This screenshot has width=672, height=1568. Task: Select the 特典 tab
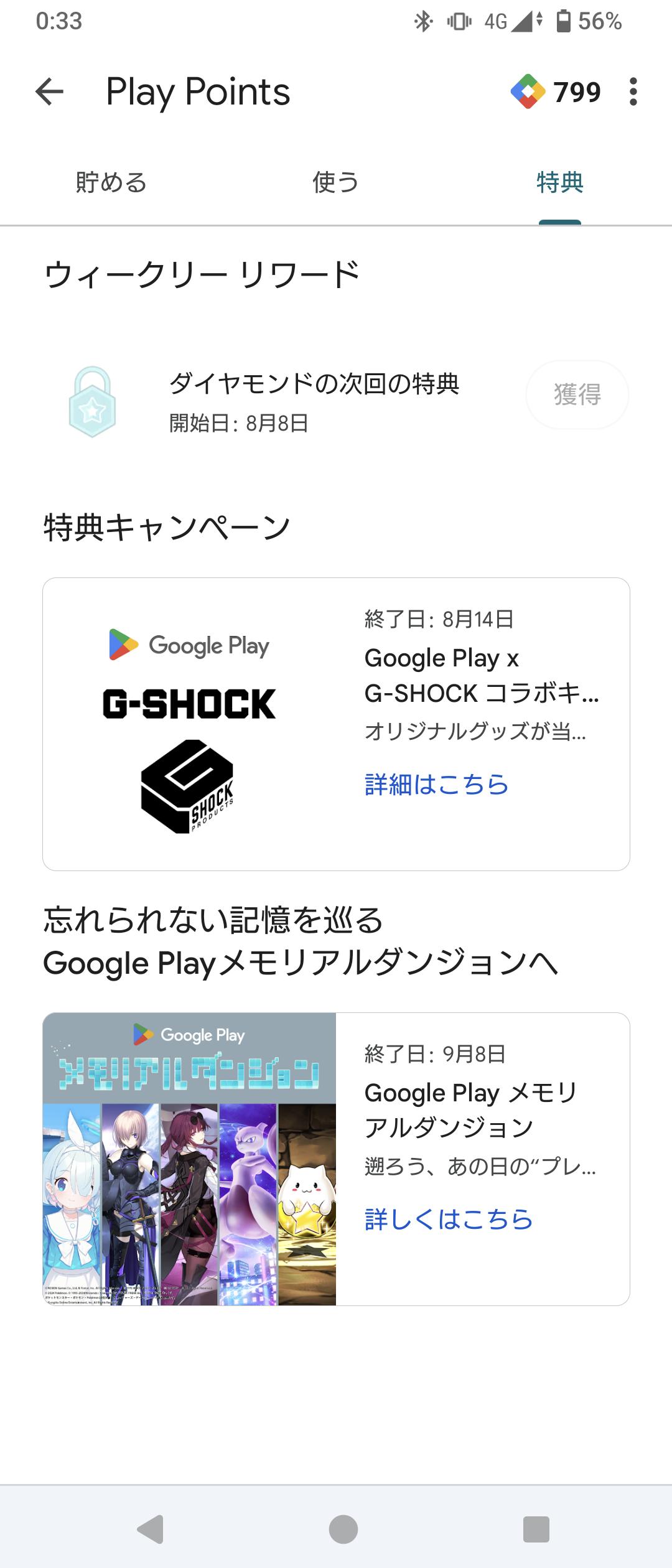(x=559, y=183)
